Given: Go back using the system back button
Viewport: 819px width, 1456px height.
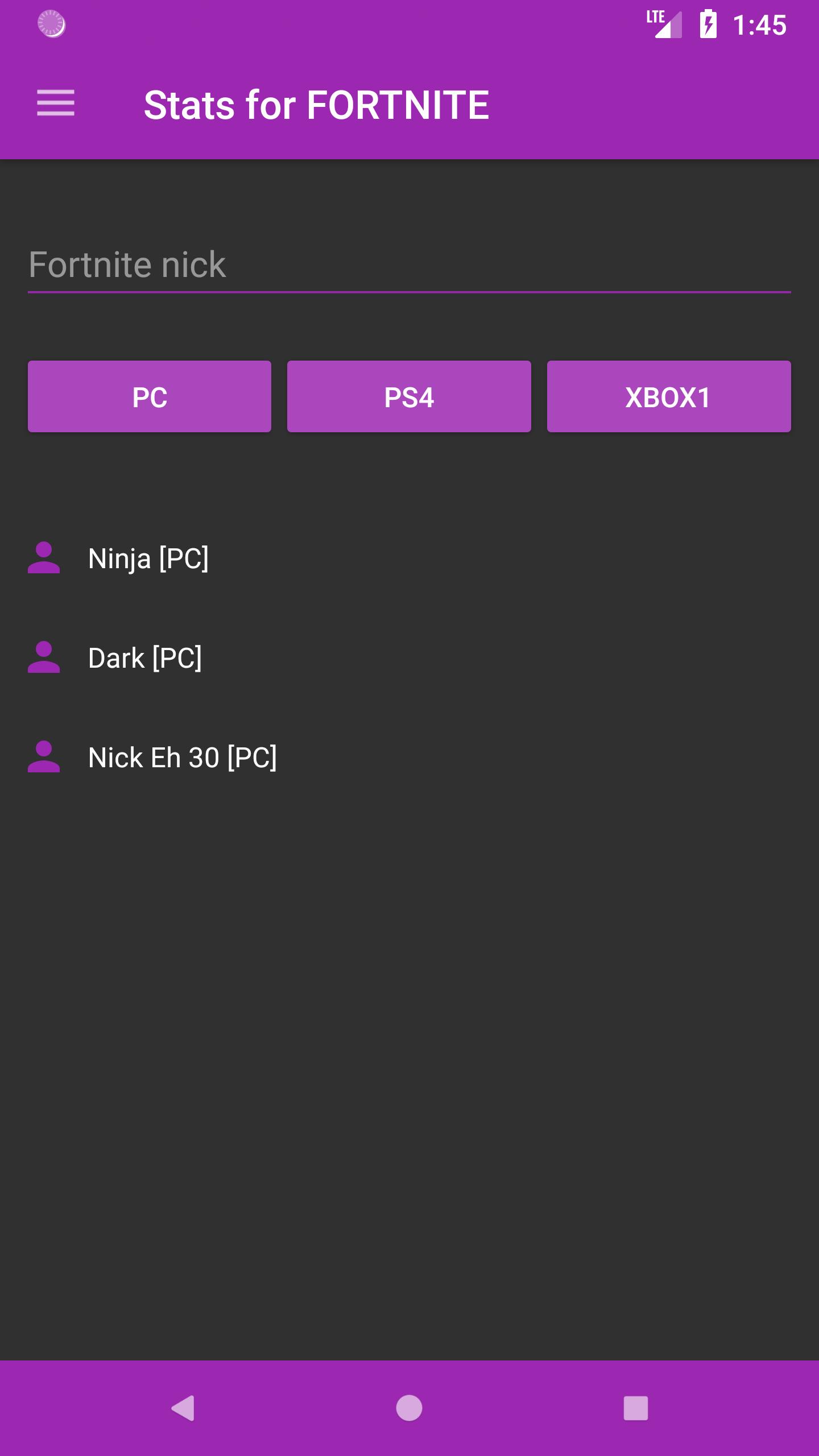Looking at the screenshot, I should [183, 1408].
